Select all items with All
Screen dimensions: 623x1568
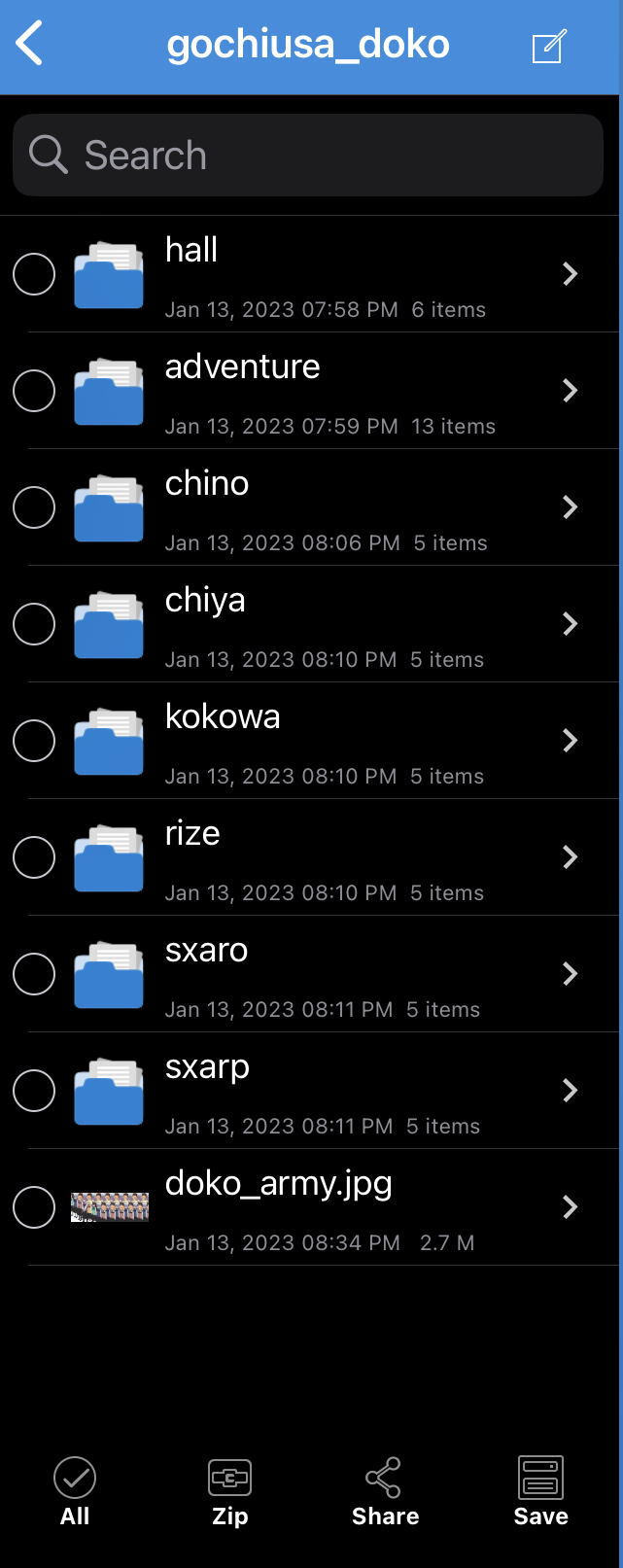pyautogui.click(x=75, y=1492)
